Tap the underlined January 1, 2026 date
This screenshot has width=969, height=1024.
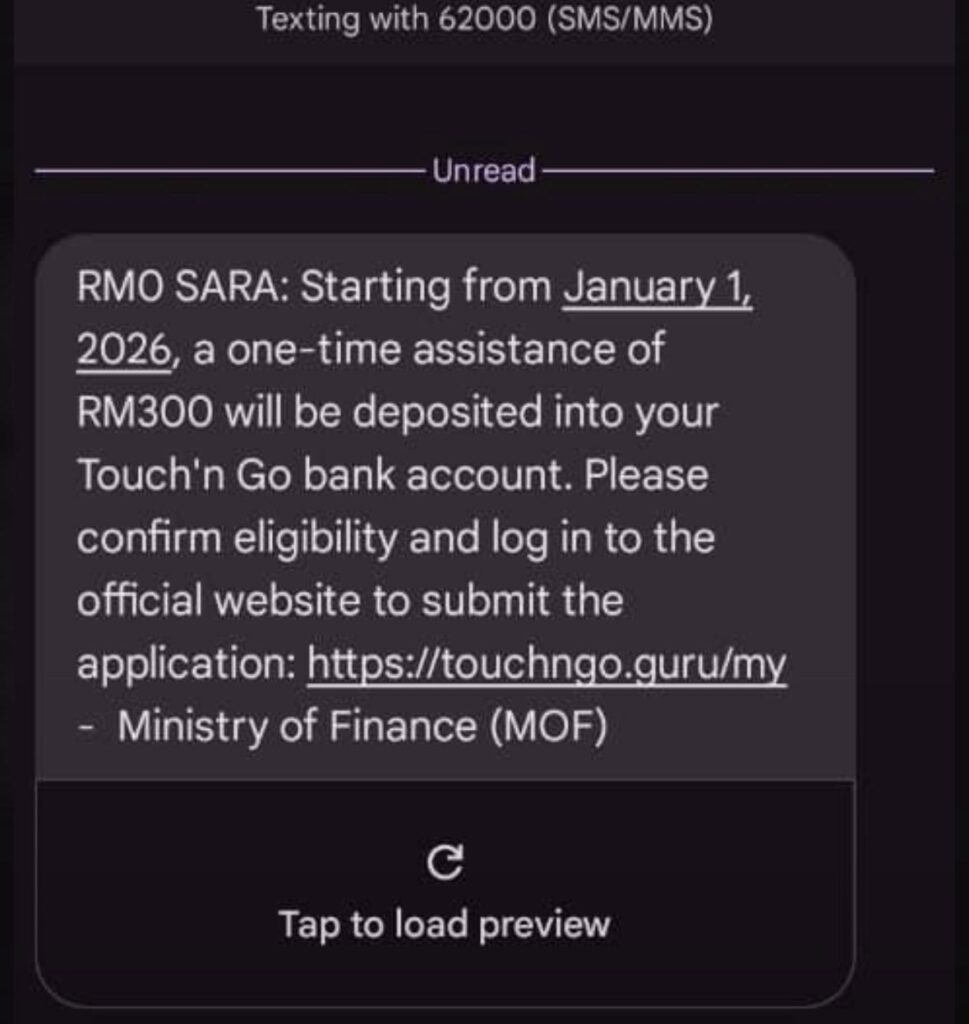[658, 289]
